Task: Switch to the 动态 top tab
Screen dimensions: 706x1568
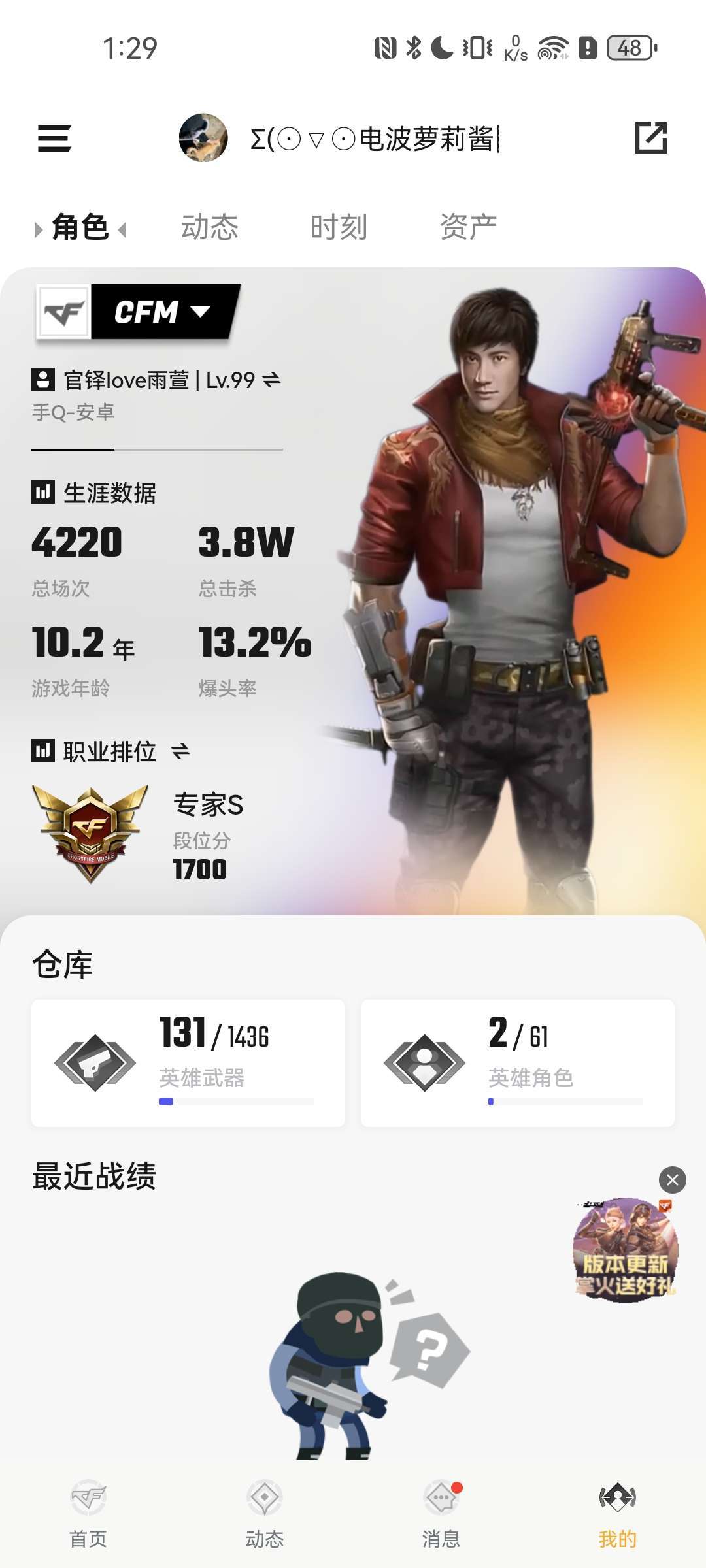Action: pyautogui.click(x=210, y=227)
